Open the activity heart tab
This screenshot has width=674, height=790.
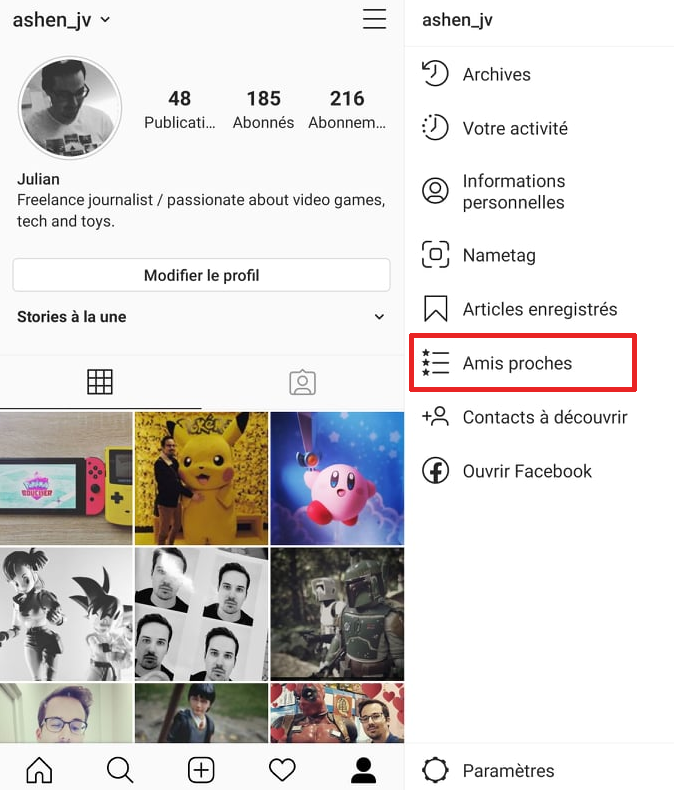(x=283, y=769)
